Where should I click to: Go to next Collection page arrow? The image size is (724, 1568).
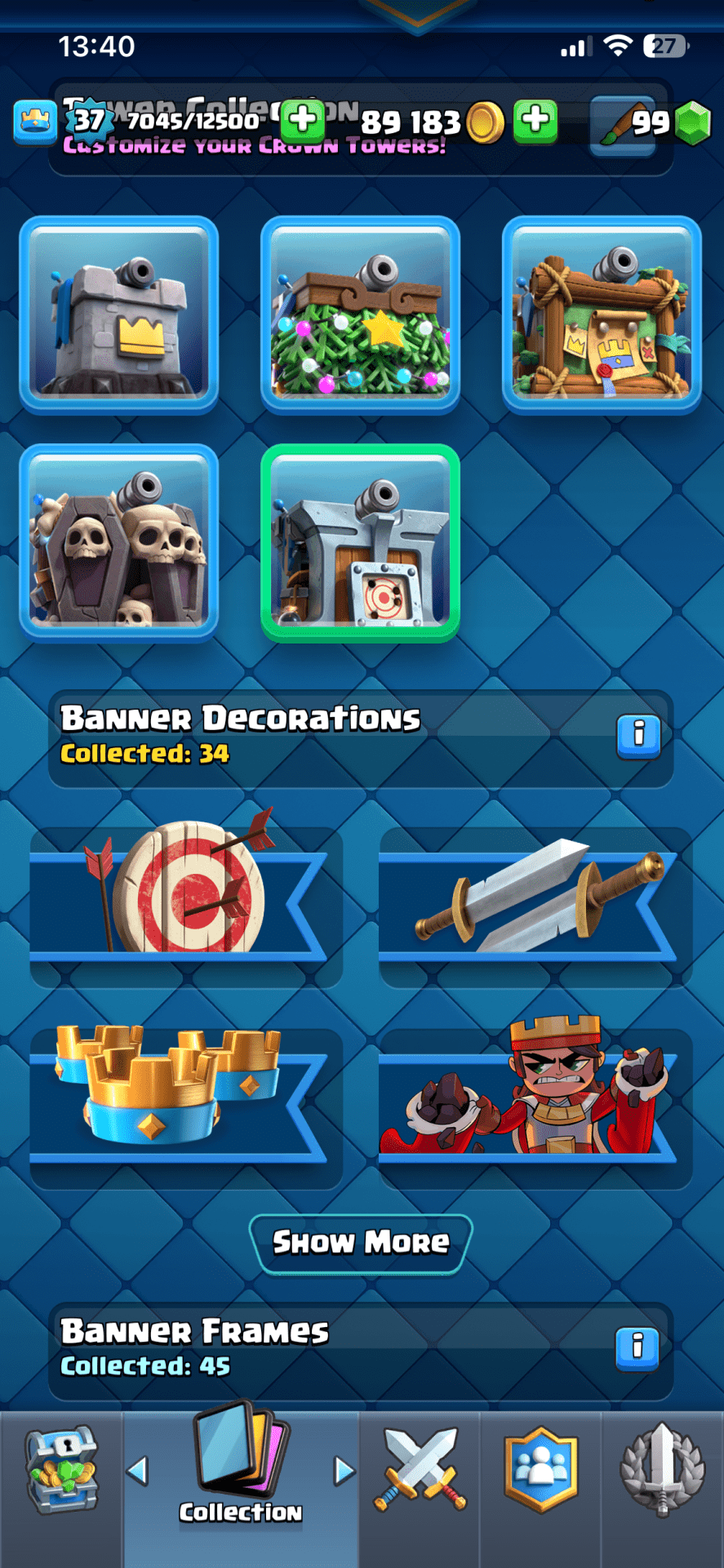pos(344,1472)
